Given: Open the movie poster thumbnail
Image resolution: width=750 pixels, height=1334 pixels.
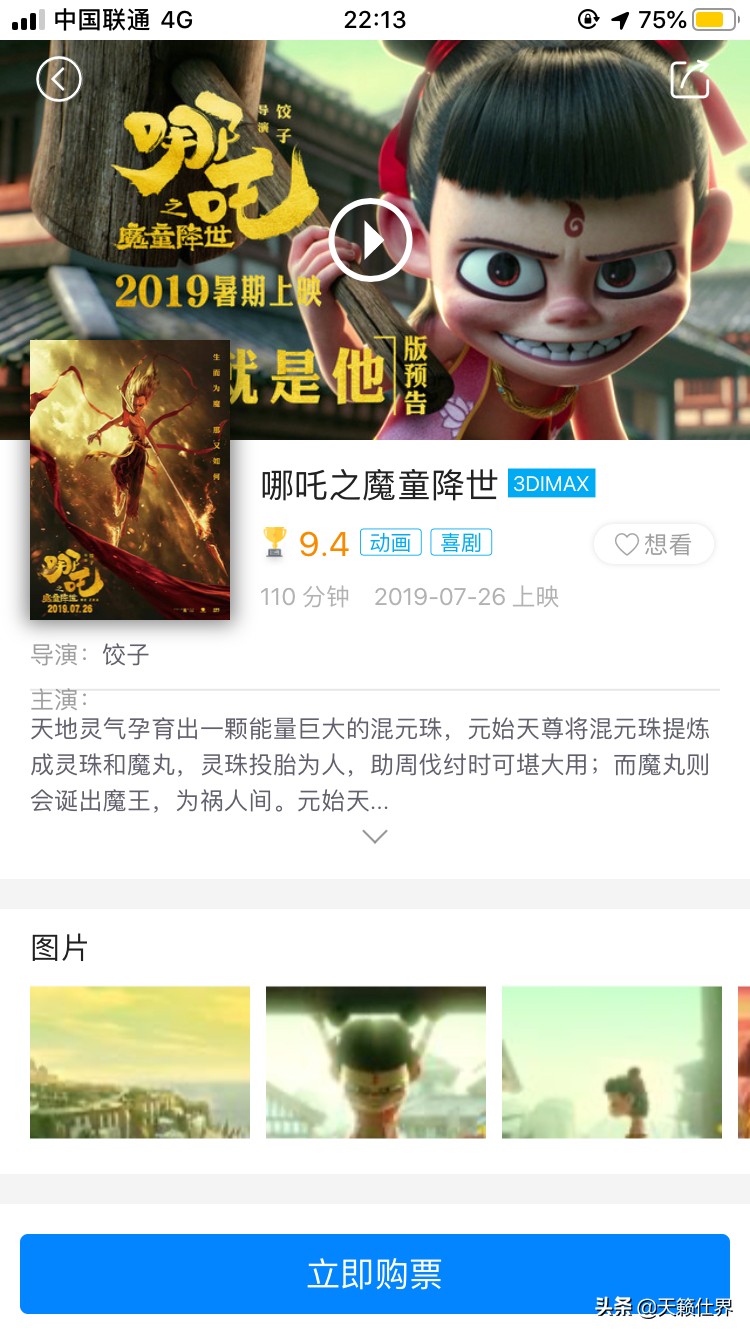Looking at the screenshot, I should [x=130, y=480].
